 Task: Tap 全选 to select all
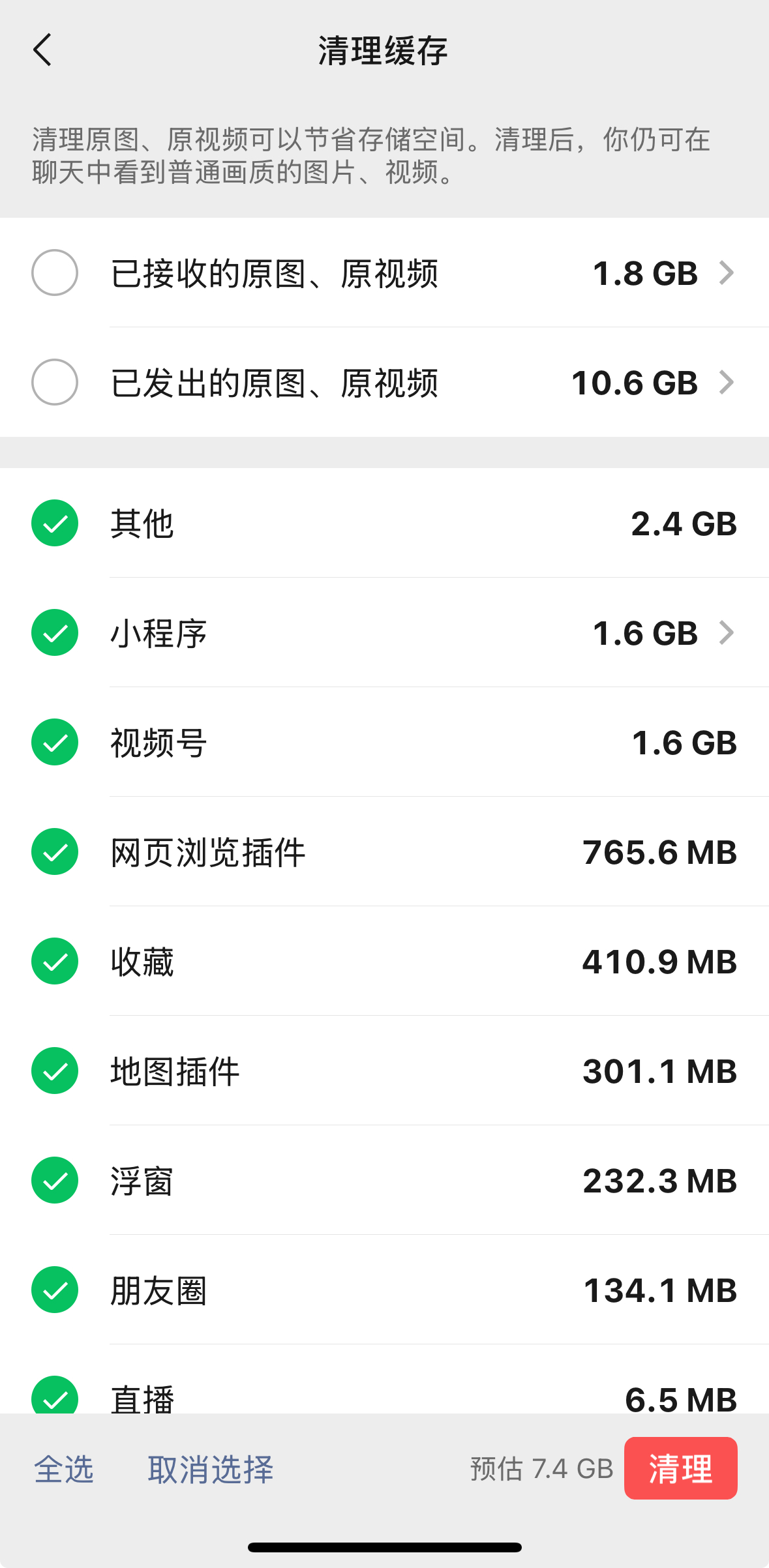tap(64, 1470)
